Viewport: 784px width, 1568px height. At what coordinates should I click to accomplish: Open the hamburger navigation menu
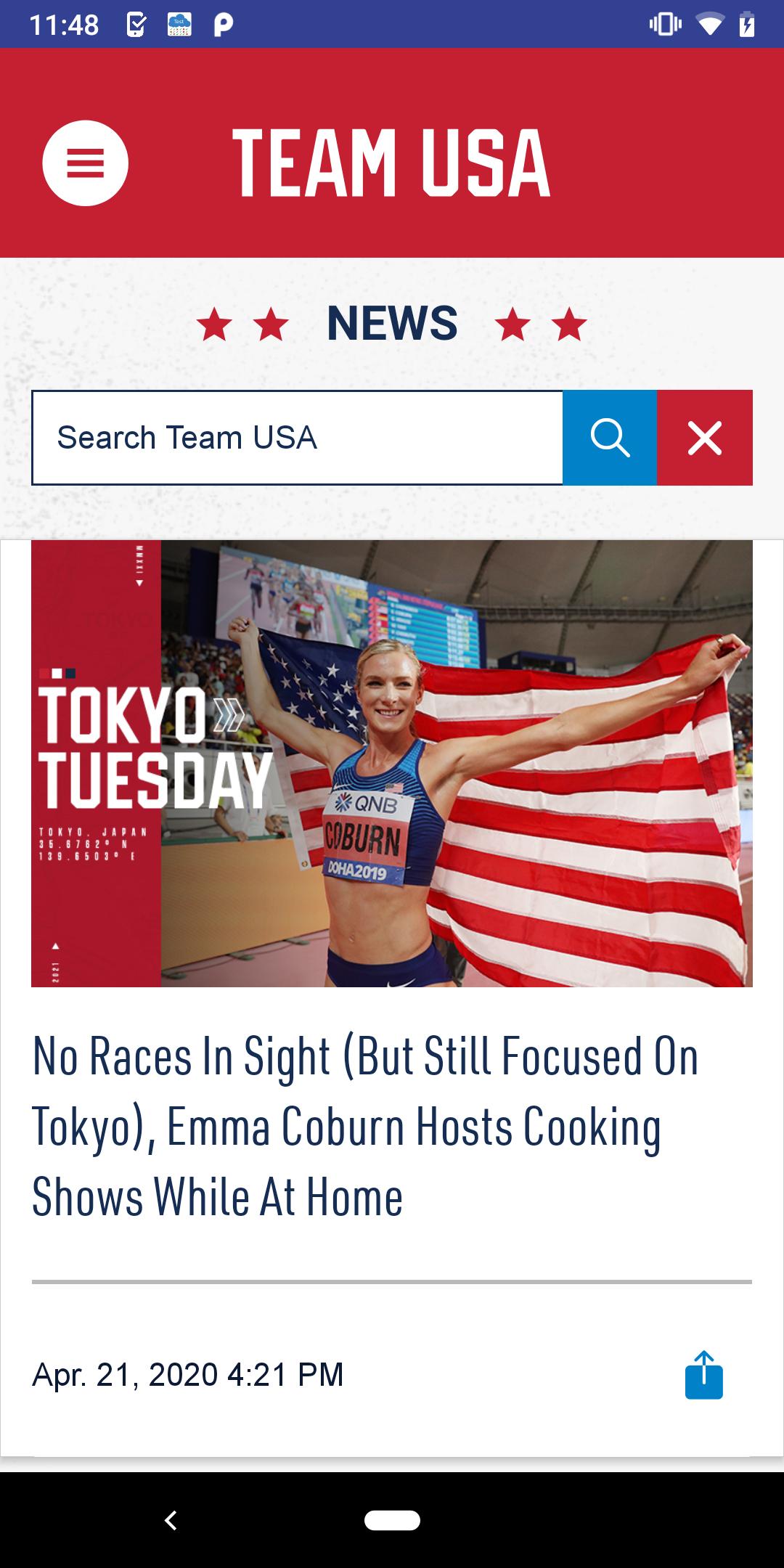85,161
